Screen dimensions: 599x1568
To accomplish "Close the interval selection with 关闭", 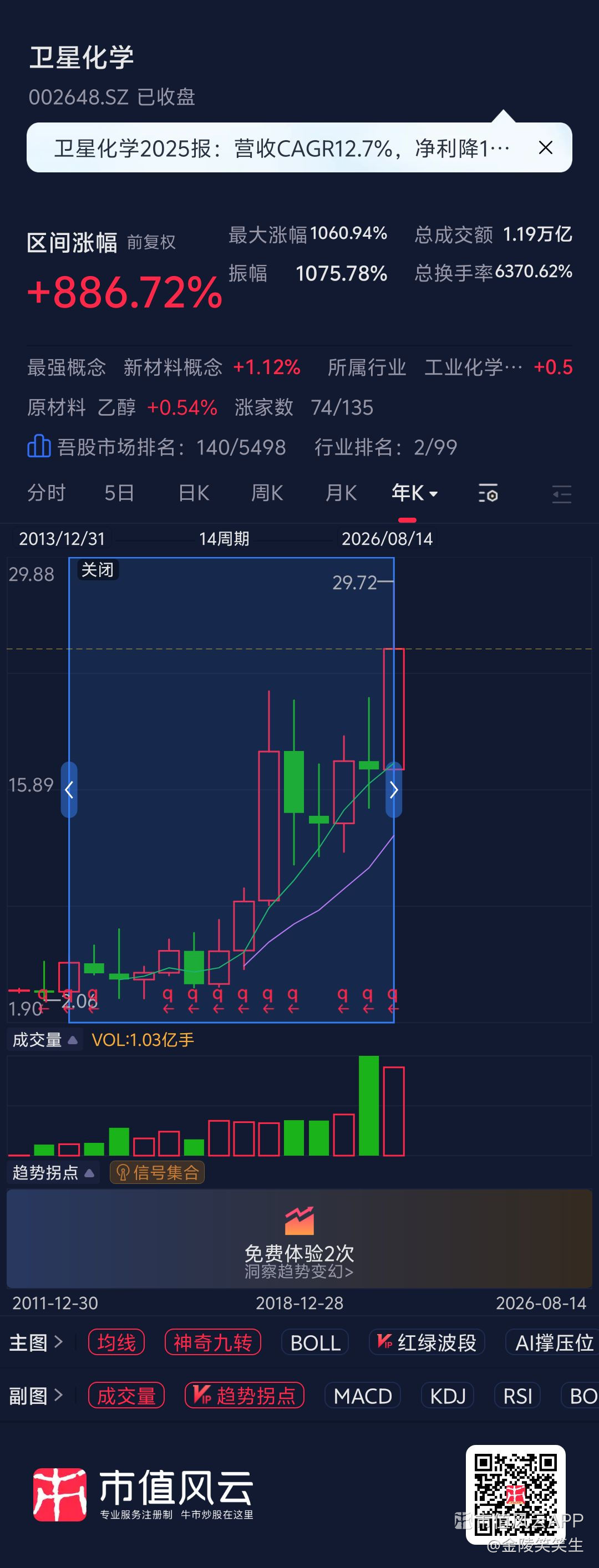I will 98,570.
